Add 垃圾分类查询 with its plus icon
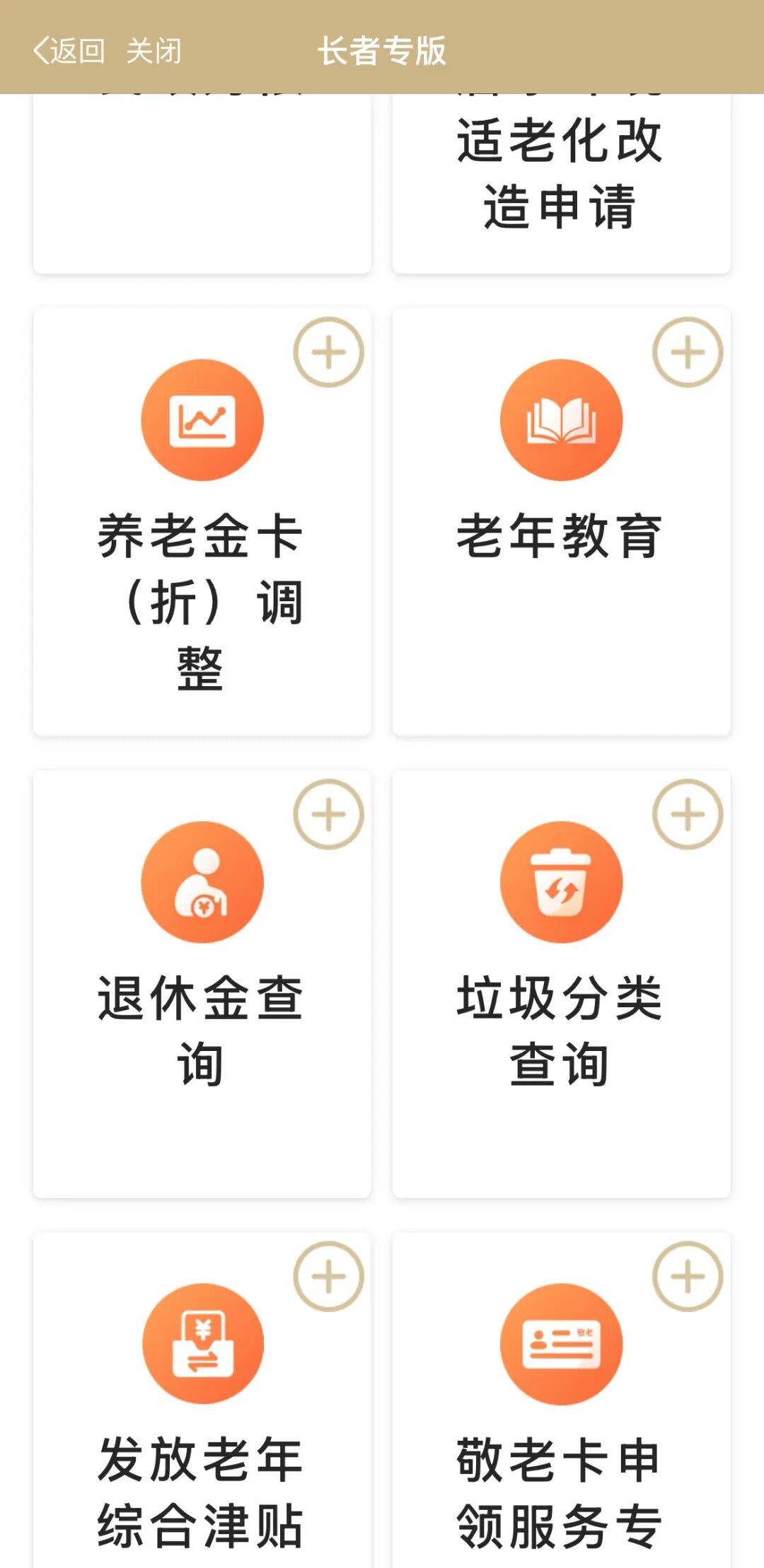Viewport: 764px width, 1568px height. [x=688, y=814]
